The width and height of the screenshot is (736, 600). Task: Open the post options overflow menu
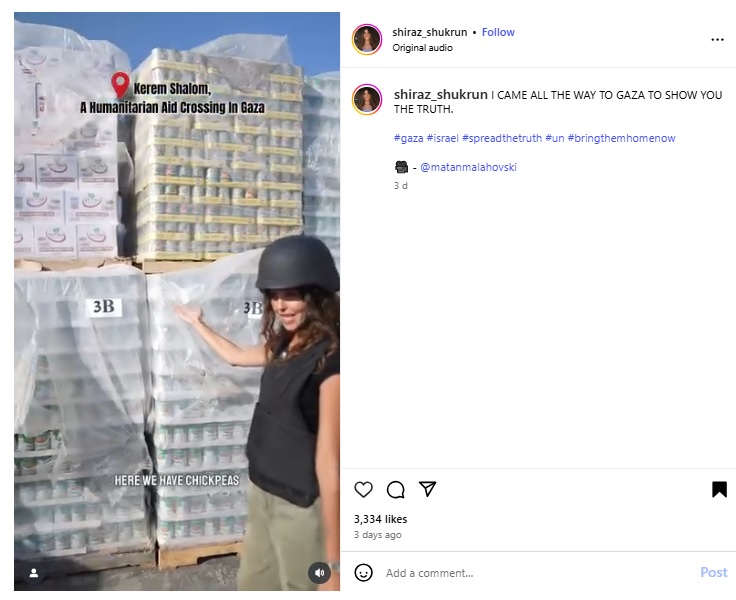pyautogui.click(x=717, y=40)
